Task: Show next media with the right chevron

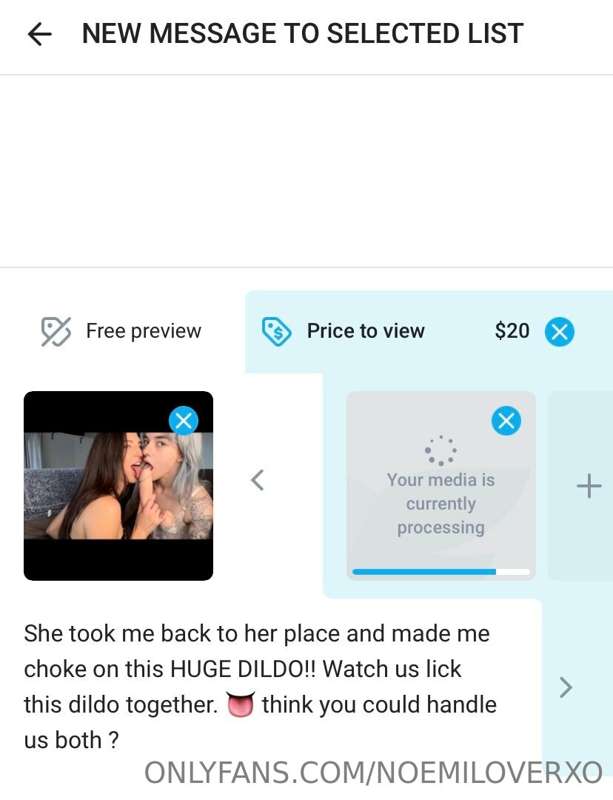Action: pyautogui.click(x=566, y=687)
